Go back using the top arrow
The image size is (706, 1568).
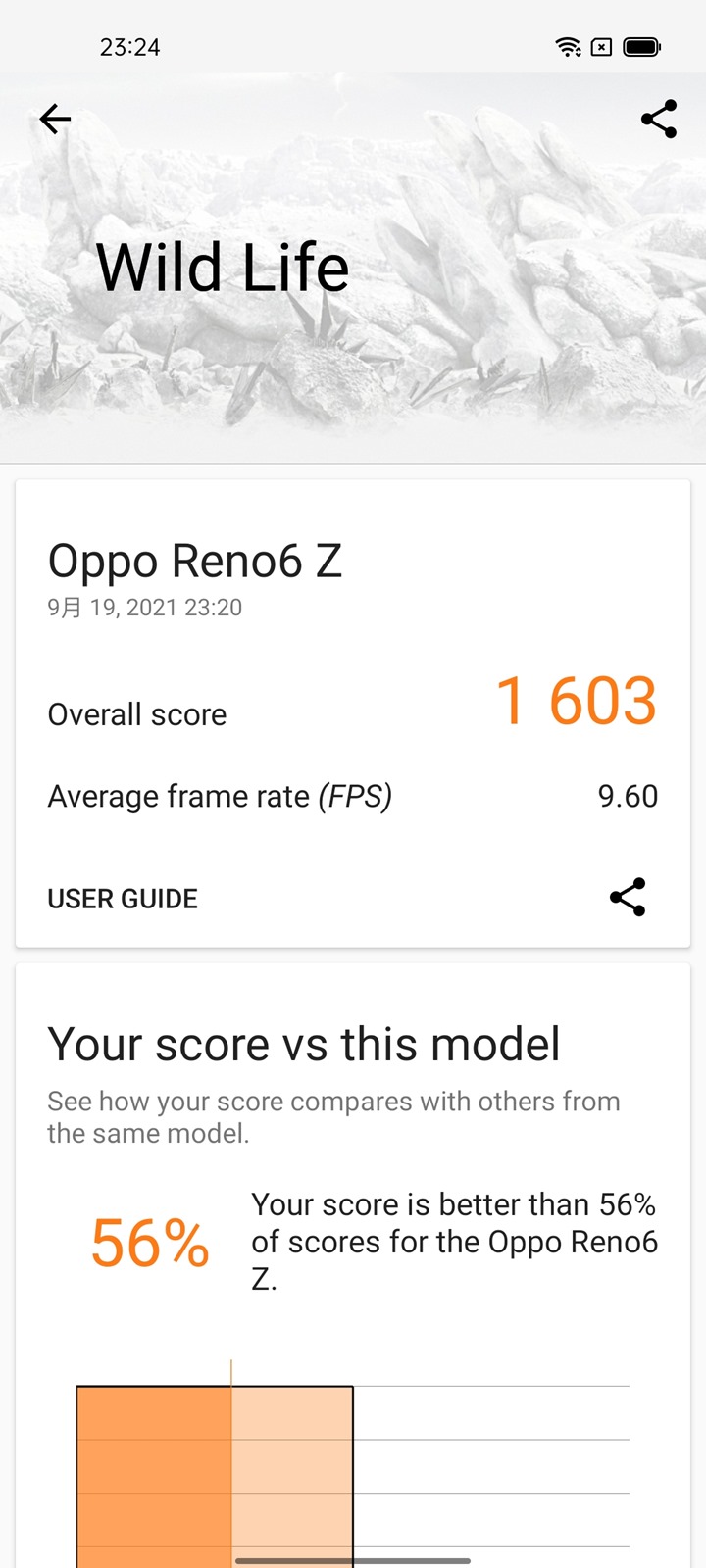[55, 120]
